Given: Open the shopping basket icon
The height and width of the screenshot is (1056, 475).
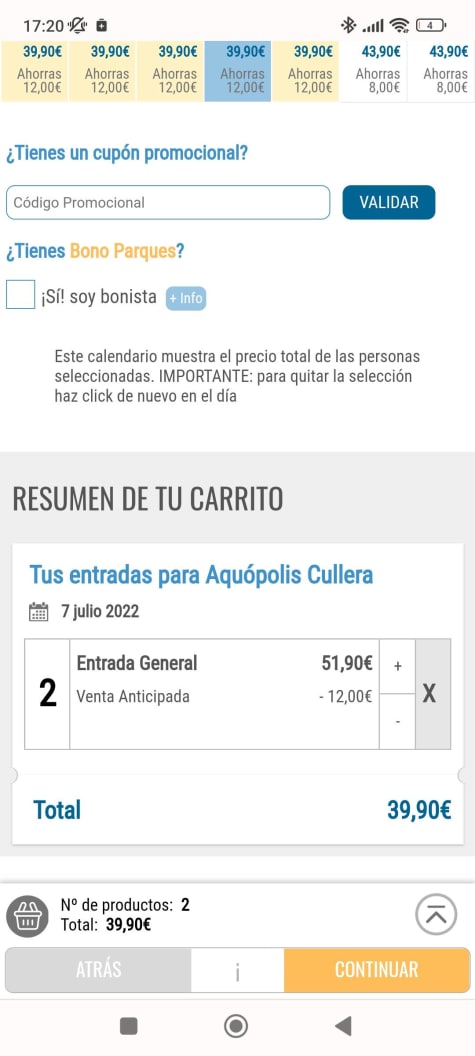Looking at the screenshot, I should pyautogui.click(x=27, y=916).
